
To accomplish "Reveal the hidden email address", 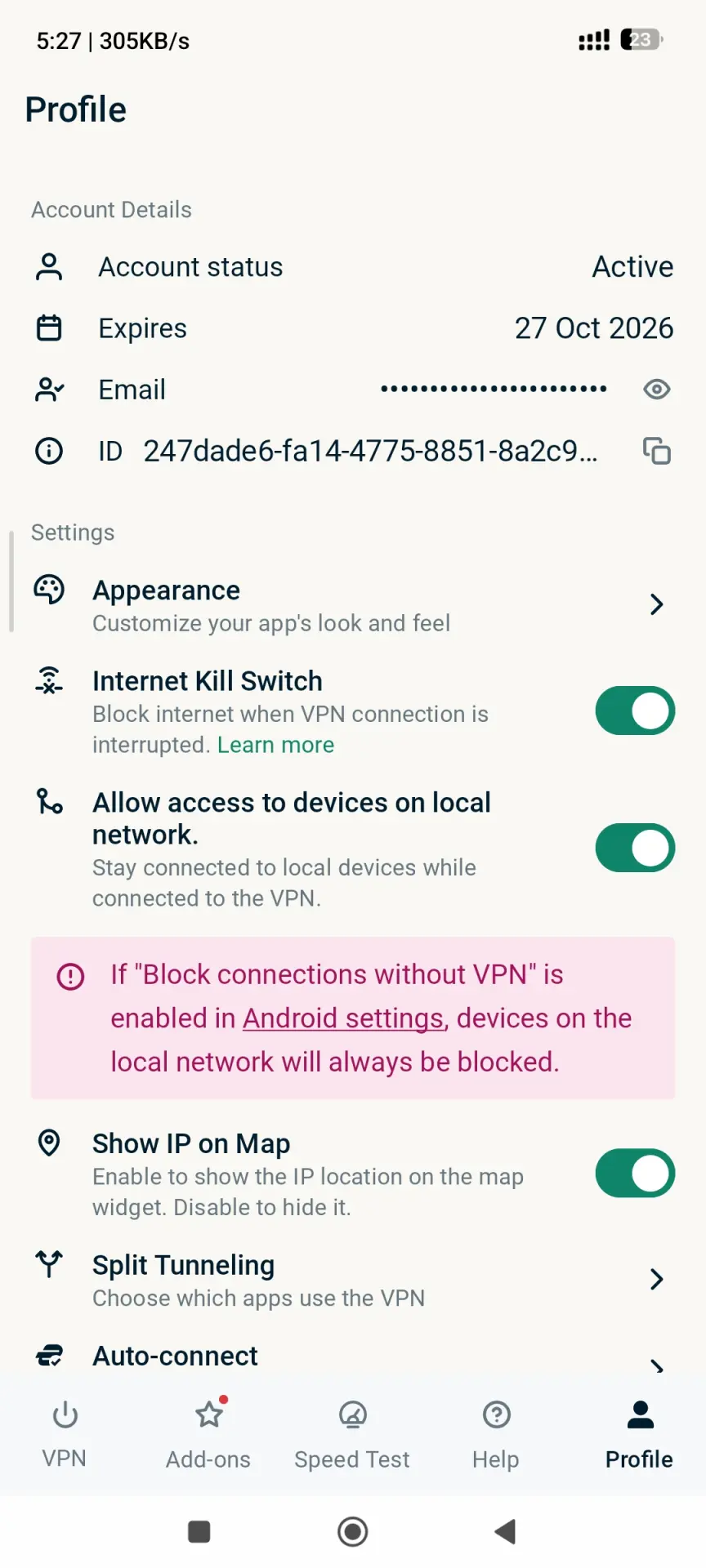I will (657, 390).
